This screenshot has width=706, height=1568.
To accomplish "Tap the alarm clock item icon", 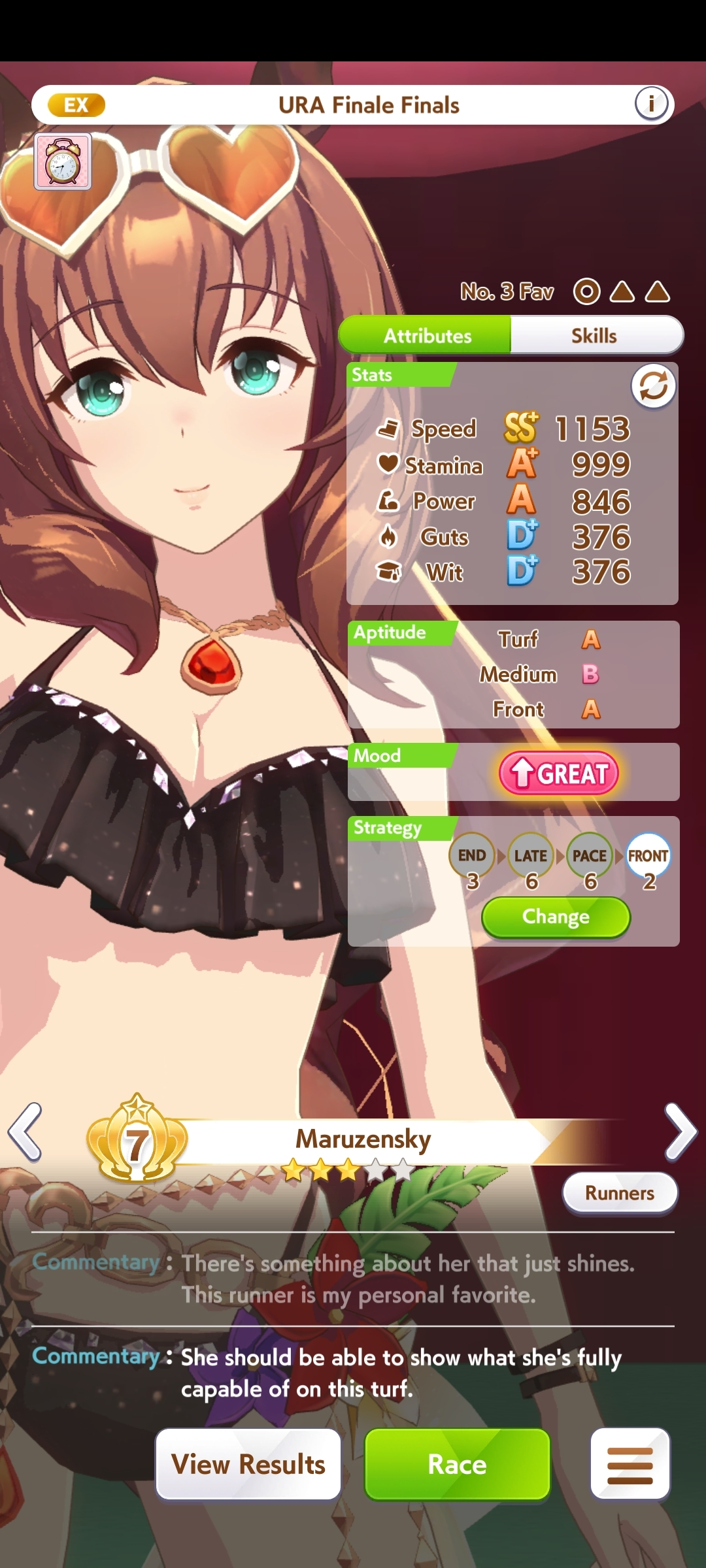I will pyautogui.click(x=63, y=161).
